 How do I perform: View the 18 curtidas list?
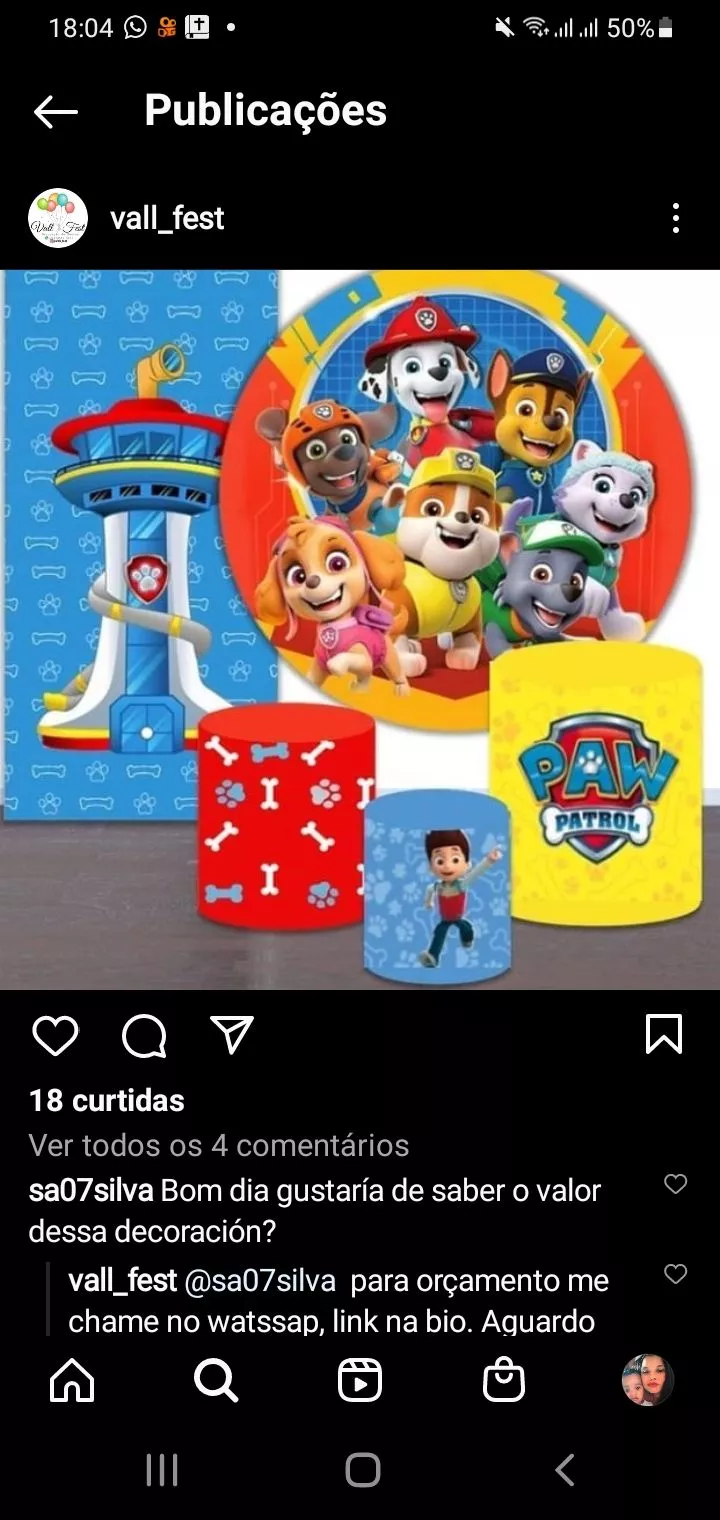point(107,1100)
